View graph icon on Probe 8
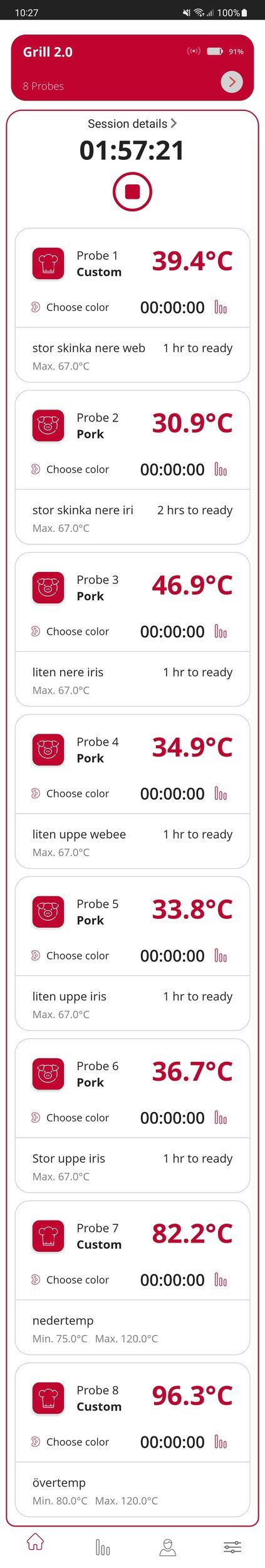265x1568 pixels. pos(221,1441)
